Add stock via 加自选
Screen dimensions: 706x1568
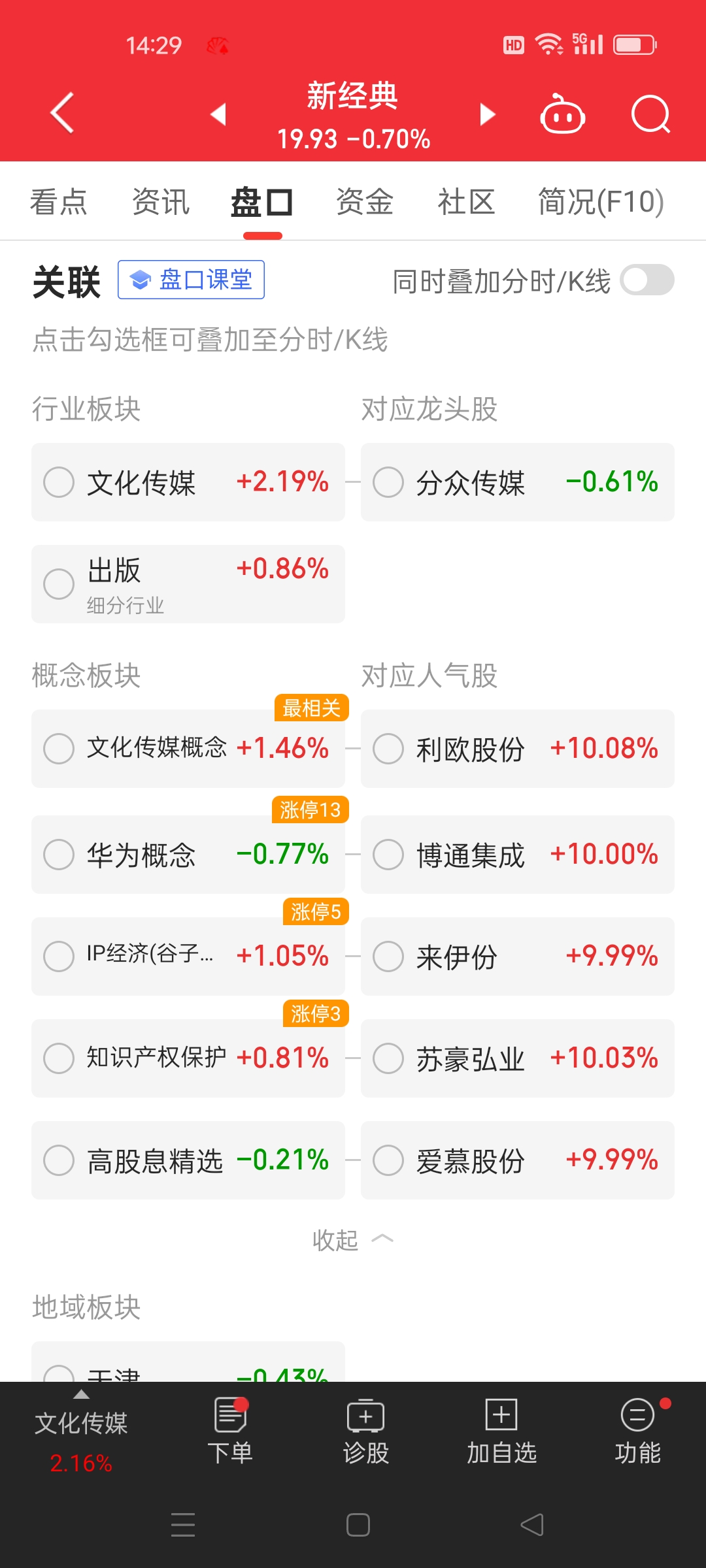click(501, 1432)
